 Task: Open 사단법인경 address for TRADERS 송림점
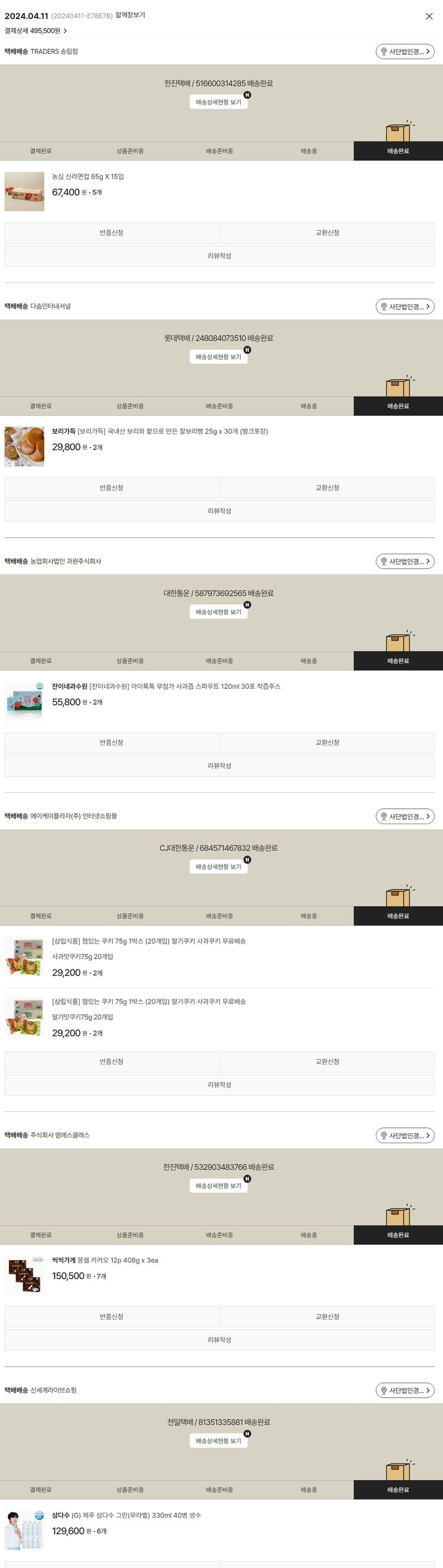tap(405, 52)
